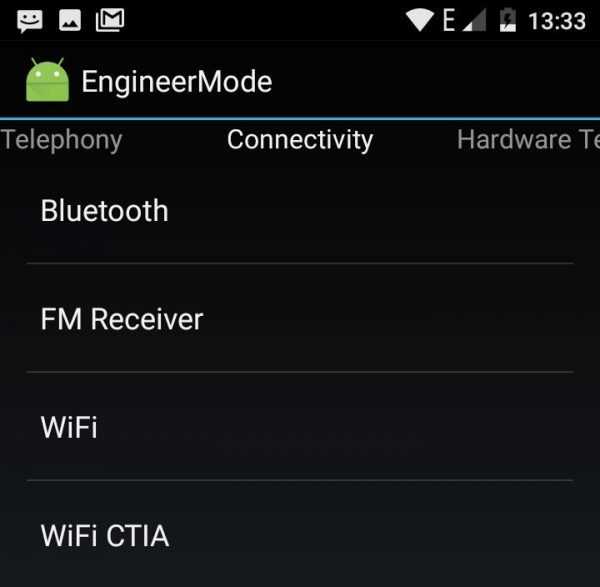Open the FM Receiver option
The image size is (600, 587).
300,319
